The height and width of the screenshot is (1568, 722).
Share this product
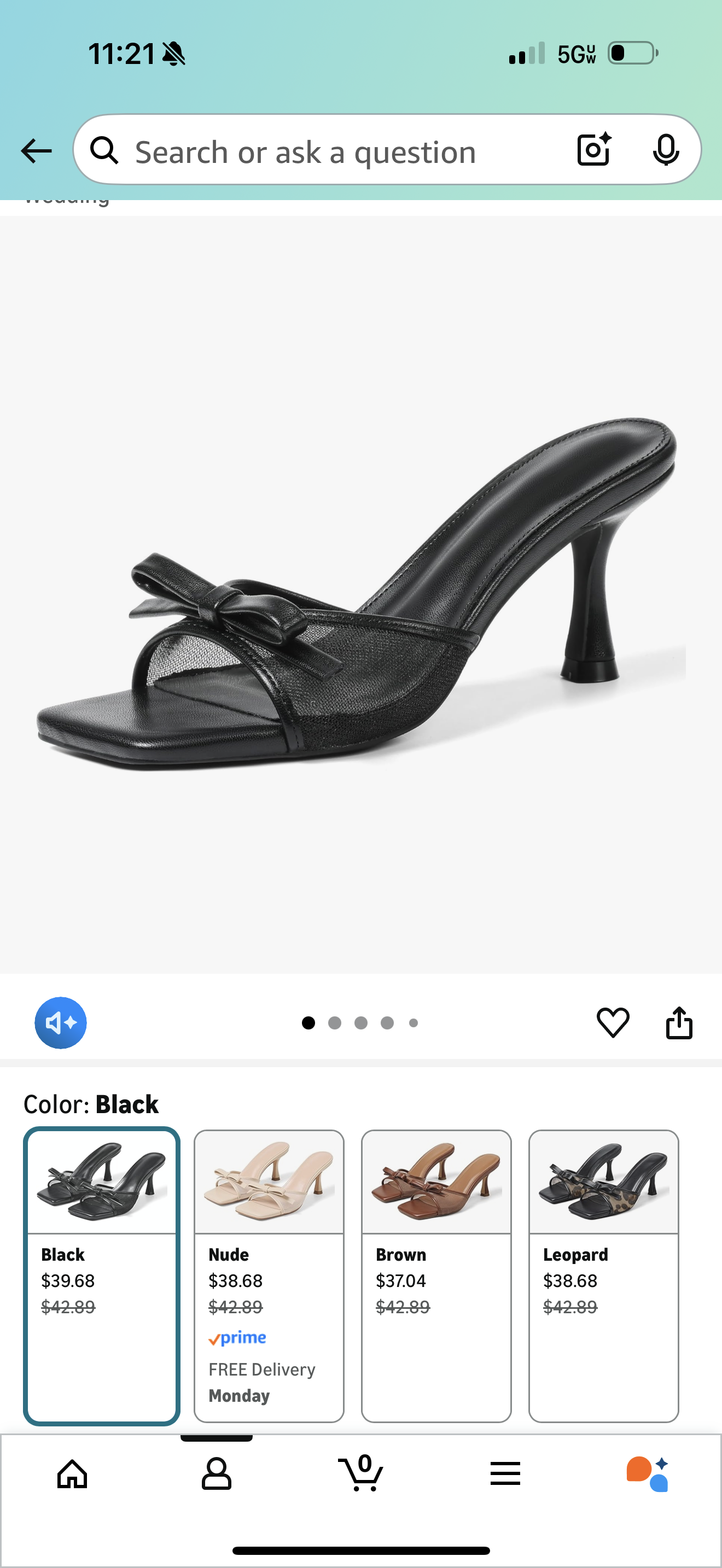679,1022
